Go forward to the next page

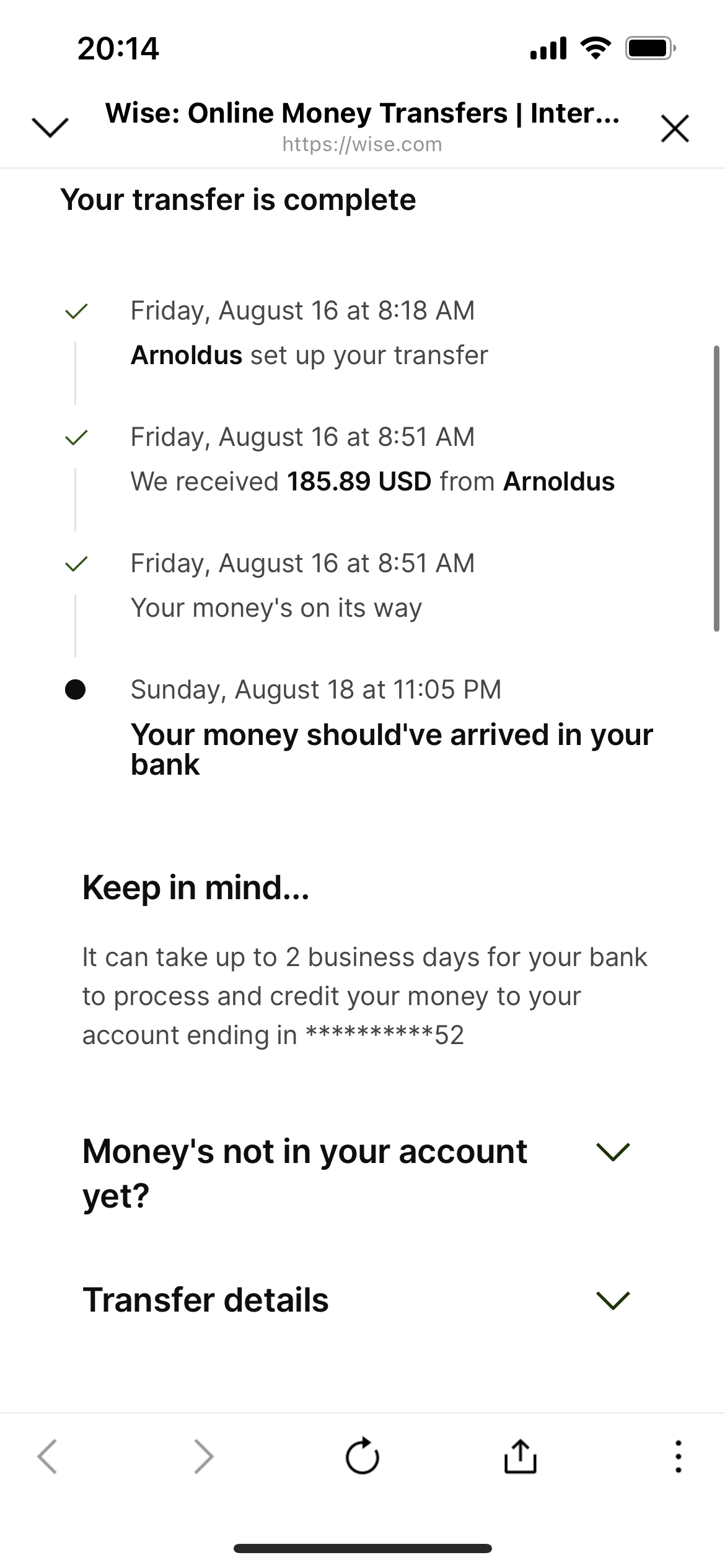click(204, 1456)
